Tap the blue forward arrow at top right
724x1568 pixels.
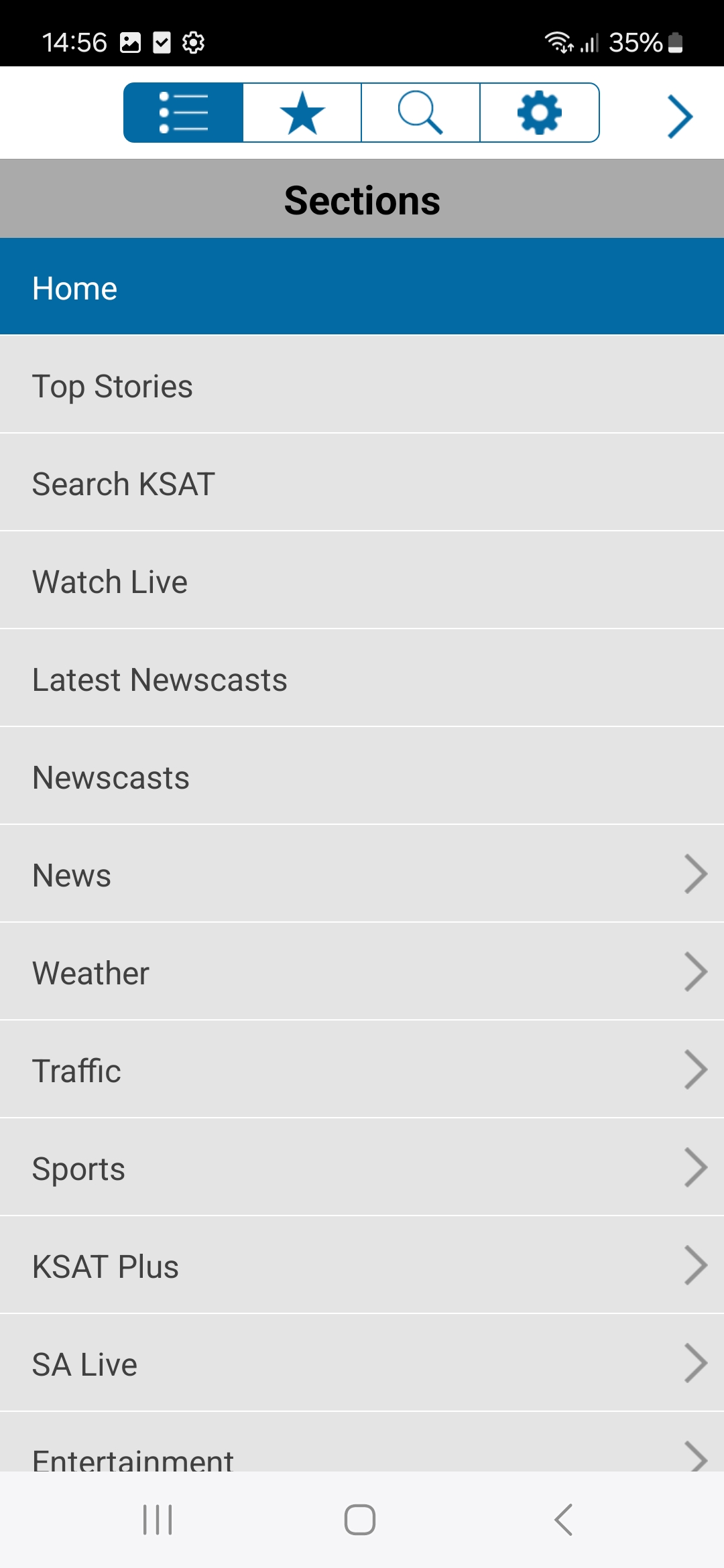click(680, 117)
